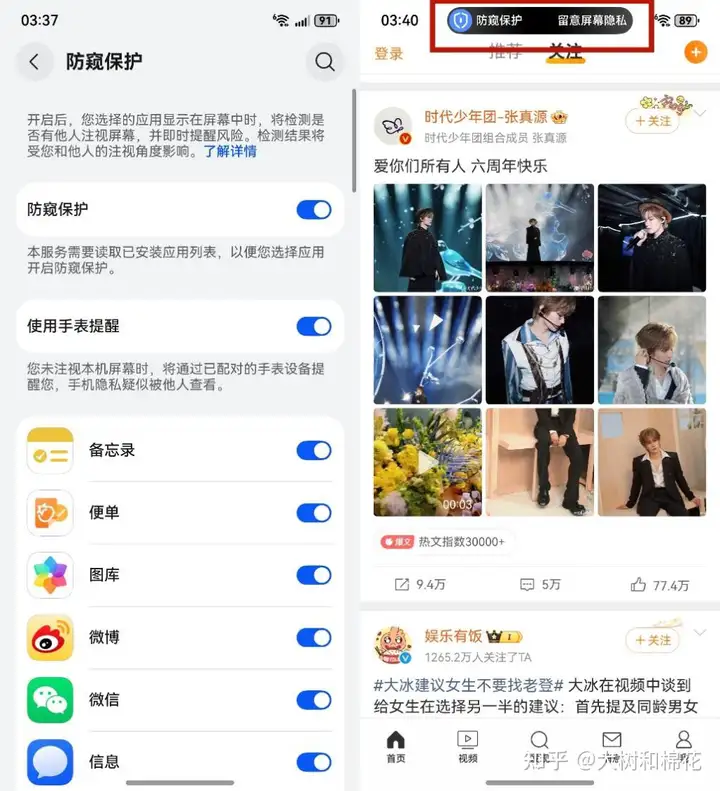The width and height of the screenshot is (720, 791).
Task: Disable protection for the 微博 app
Action: point(314,638)
